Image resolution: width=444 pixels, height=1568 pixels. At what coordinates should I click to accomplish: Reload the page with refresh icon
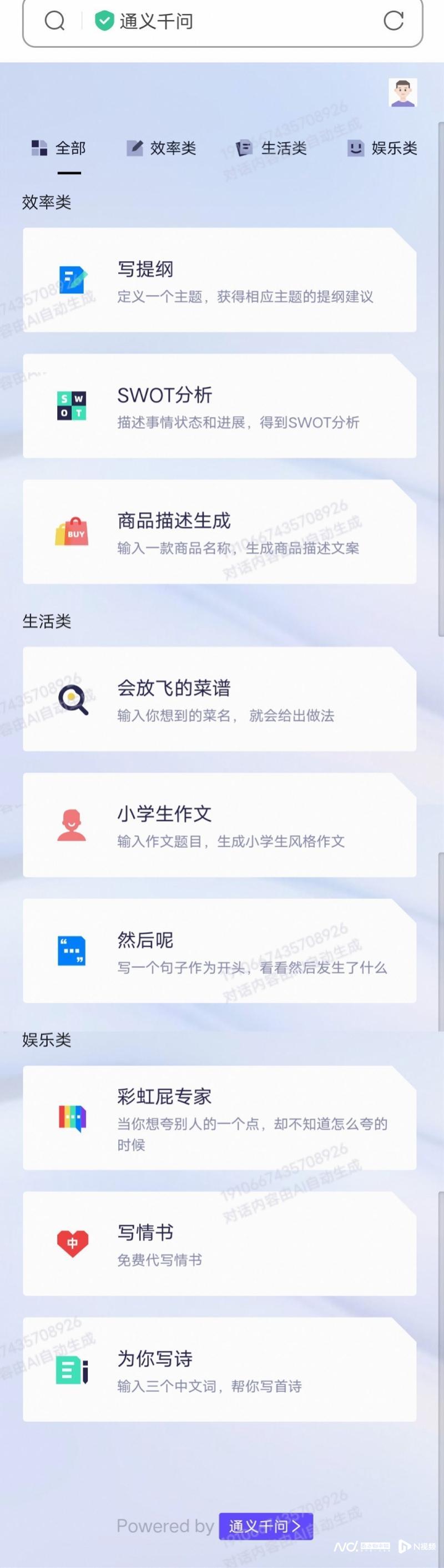[x=393, y=21]
